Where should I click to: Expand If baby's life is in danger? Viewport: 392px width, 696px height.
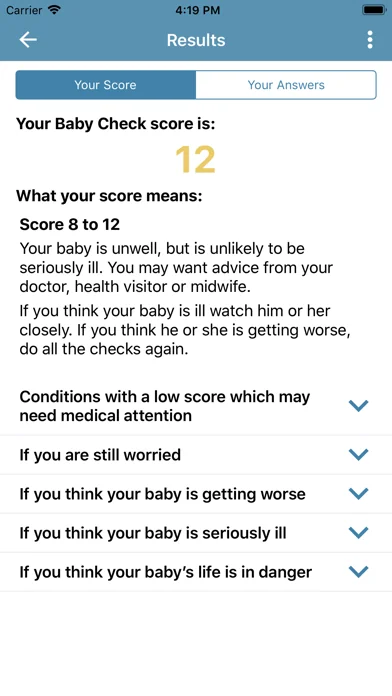(196, 572)
